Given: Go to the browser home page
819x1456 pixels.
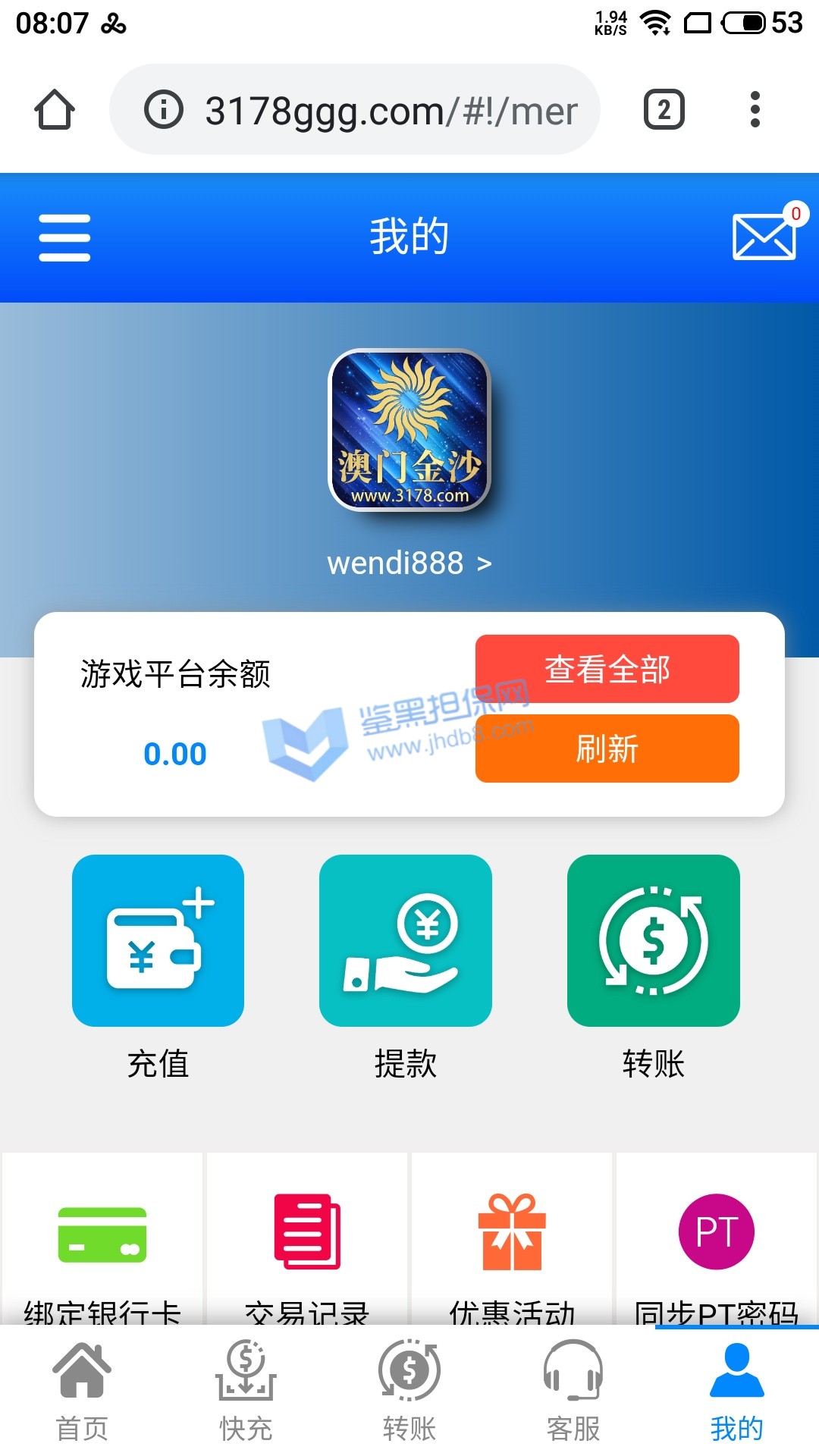Looking at the screenshot, I should point(55,110).
